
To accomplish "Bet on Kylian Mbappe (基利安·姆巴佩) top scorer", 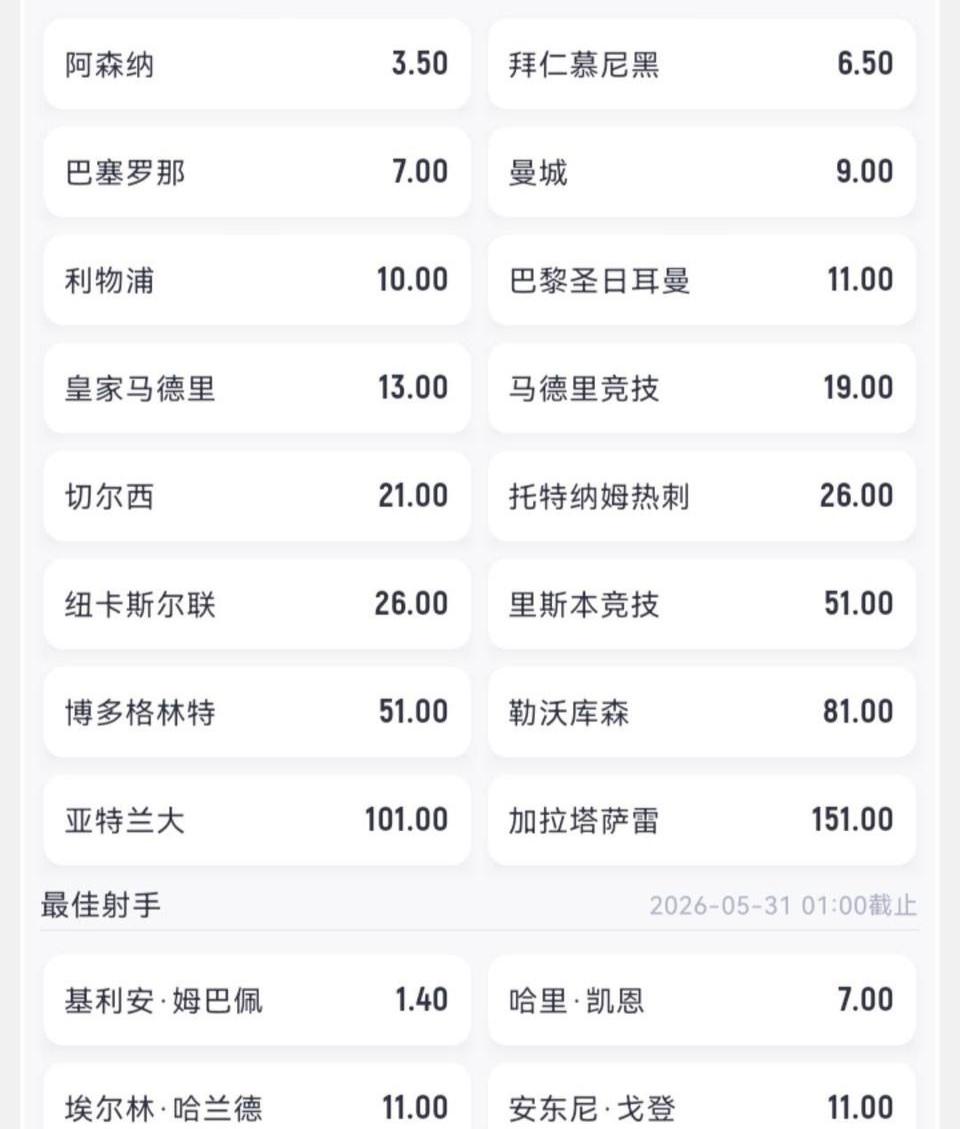I will [255, 1000].
